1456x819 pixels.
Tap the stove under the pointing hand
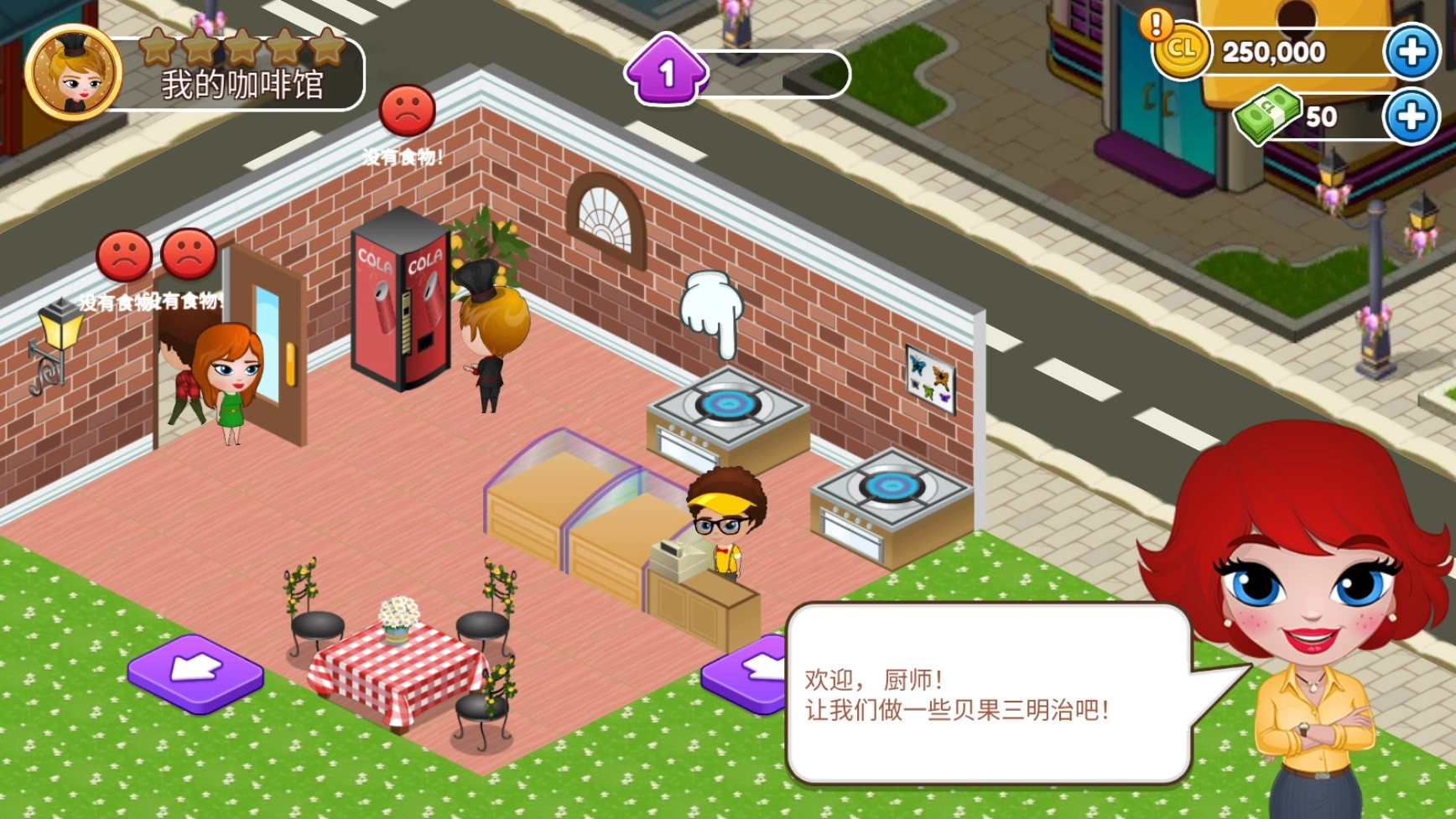pyautogui.click(x=726, y=419)
